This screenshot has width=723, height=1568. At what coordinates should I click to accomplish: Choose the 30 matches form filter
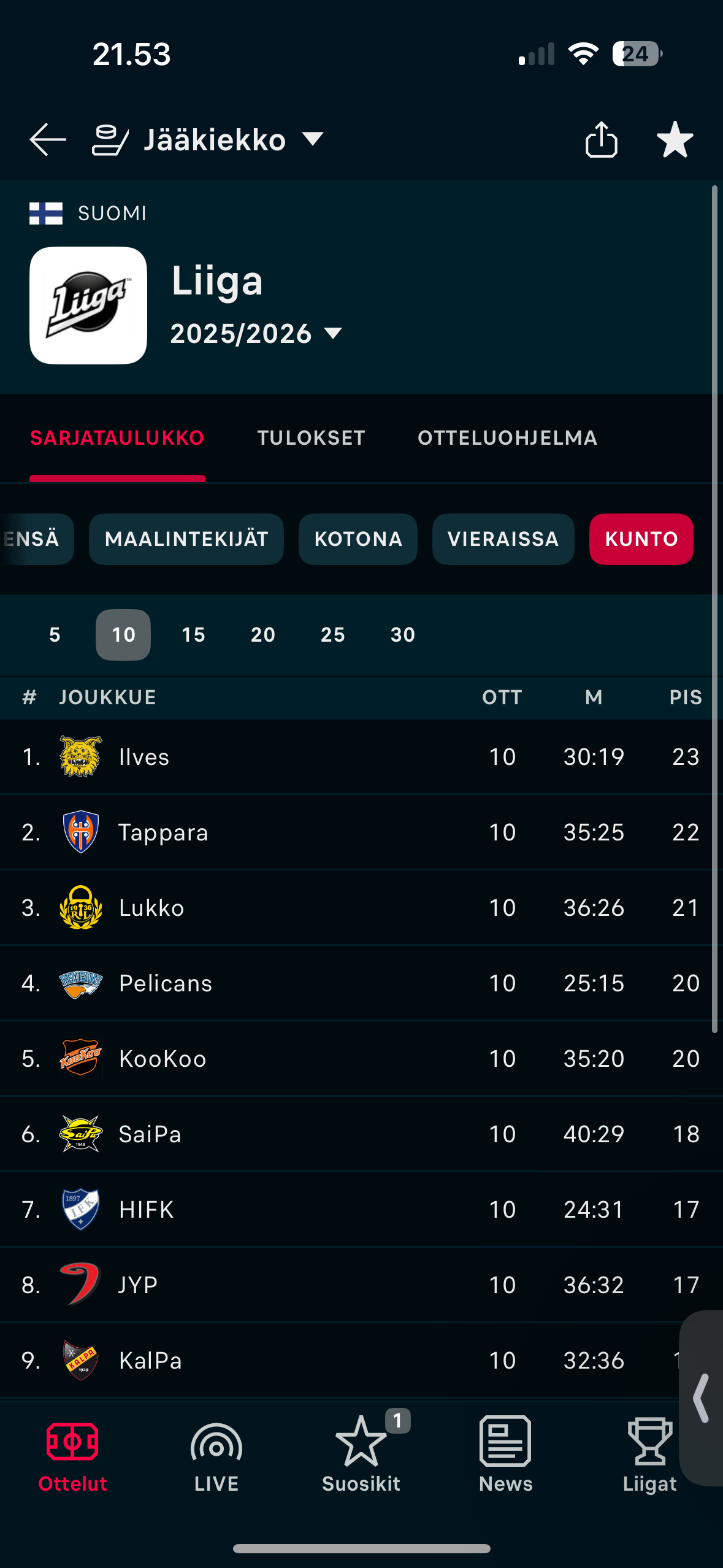click(402, 635)
